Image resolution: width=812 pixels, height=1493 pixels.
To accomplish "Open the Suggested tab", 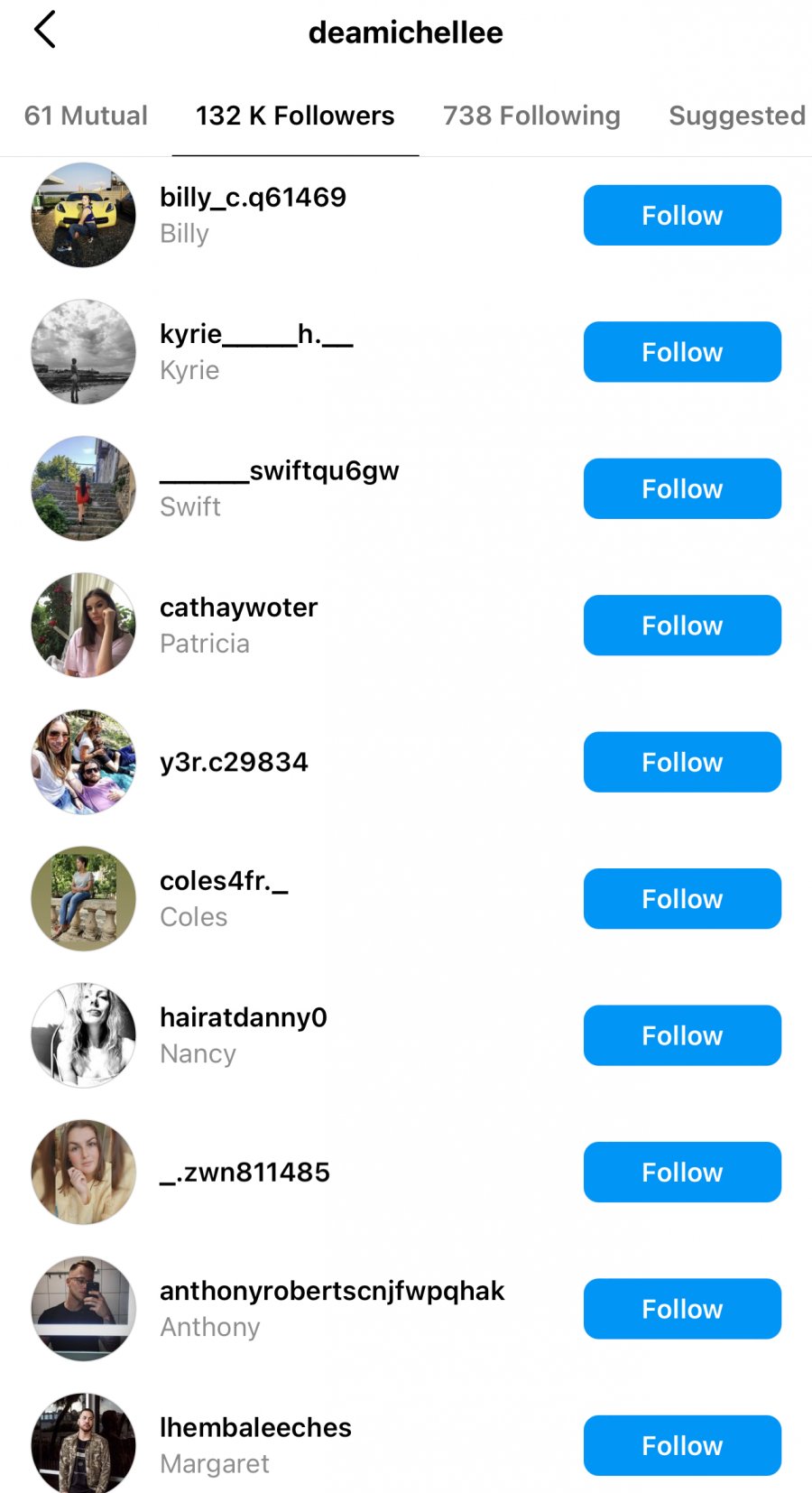I will pos(736,116).
